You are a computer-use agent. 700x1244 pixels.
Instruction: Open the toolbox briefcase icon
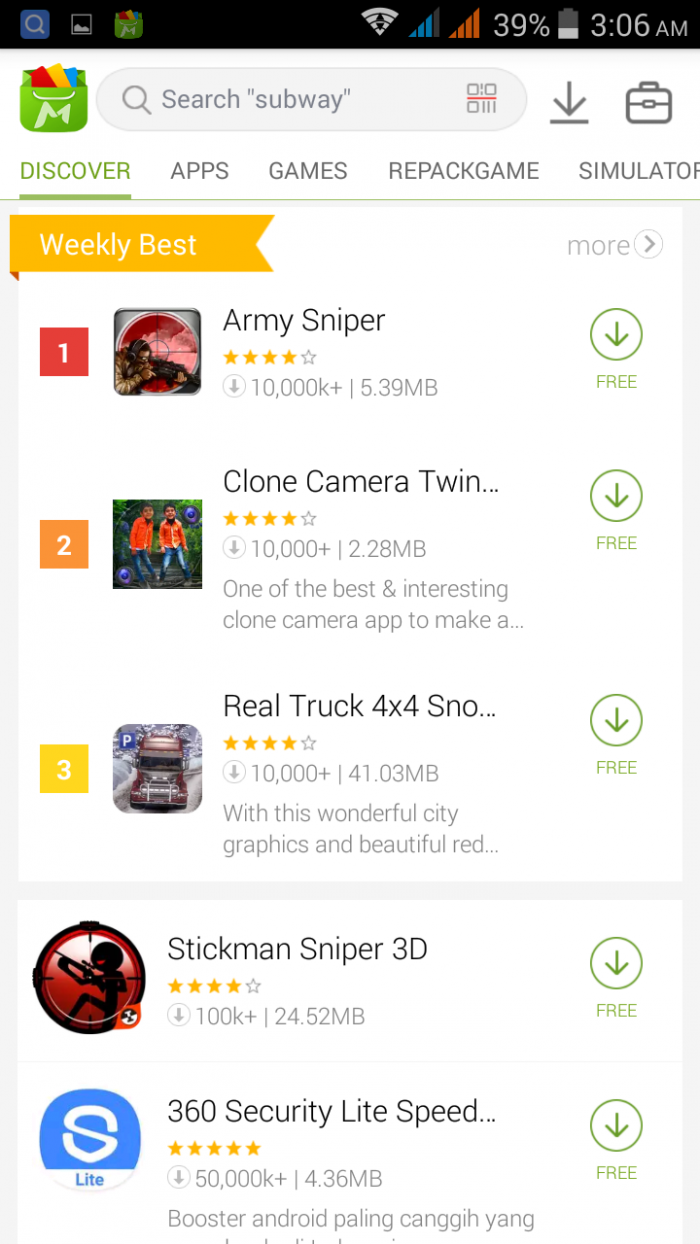click(x=648, y=103)
